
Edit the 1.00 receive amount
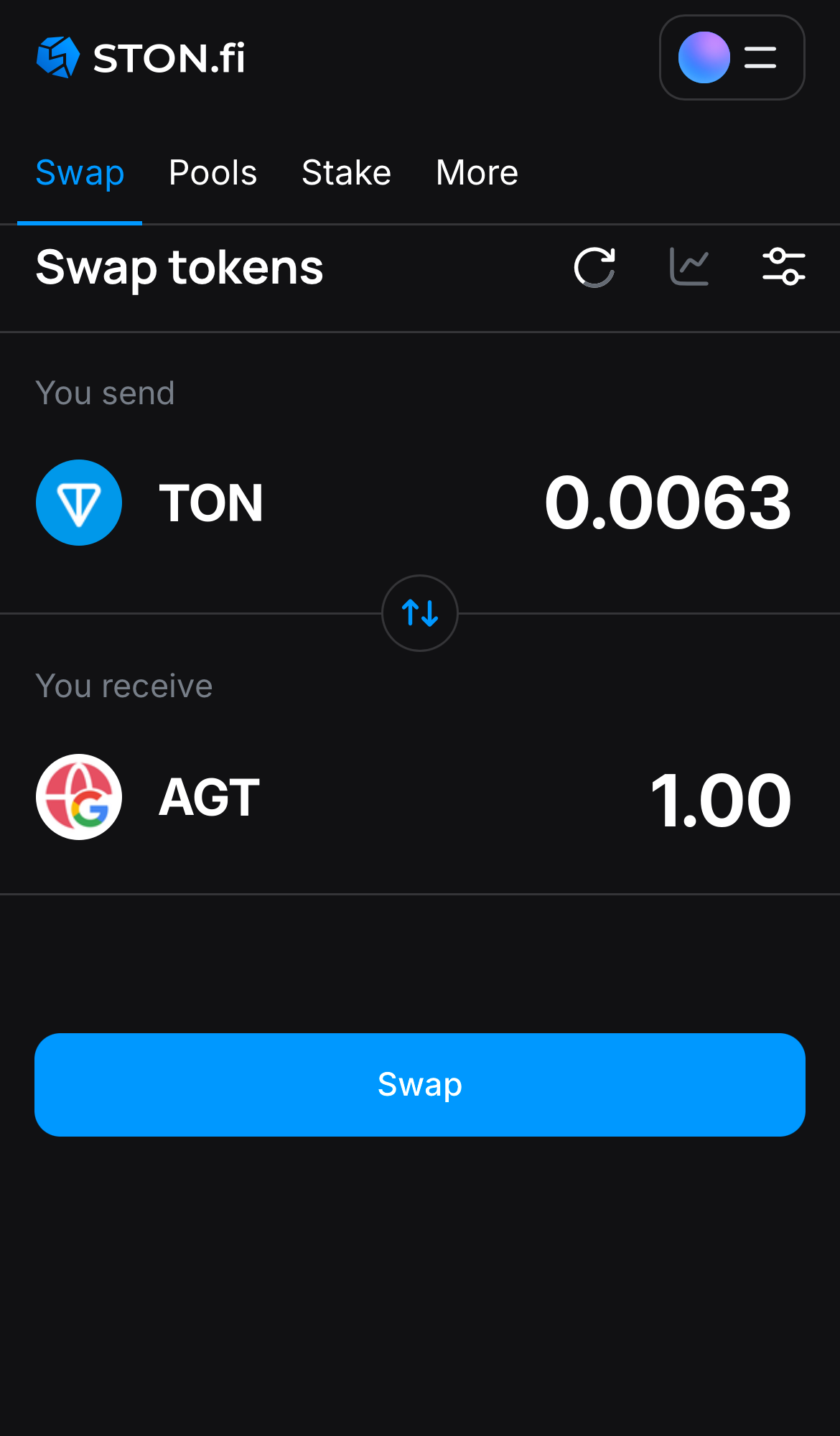pyautogui.click(x=720, y=799)
